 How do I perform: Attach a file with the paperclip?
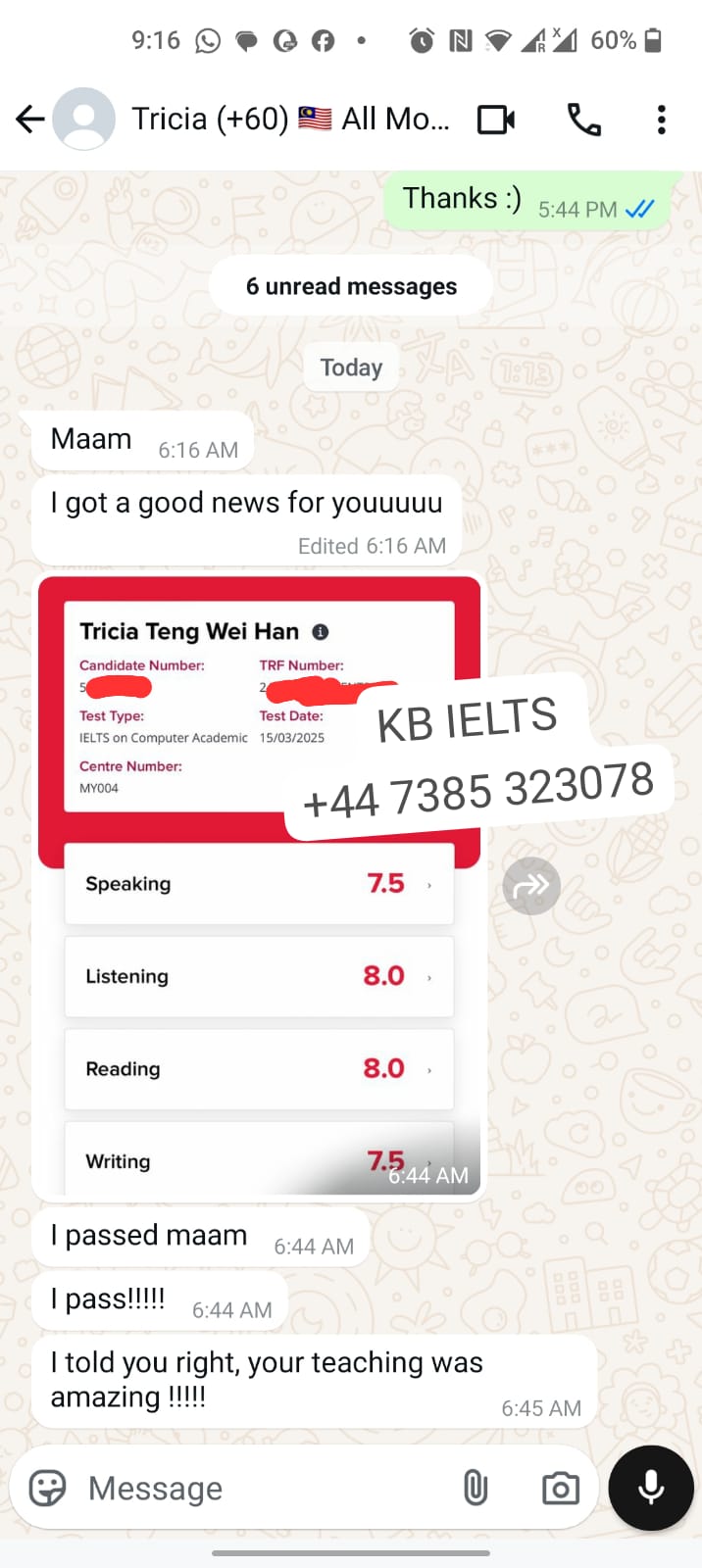coord(476,1488)
